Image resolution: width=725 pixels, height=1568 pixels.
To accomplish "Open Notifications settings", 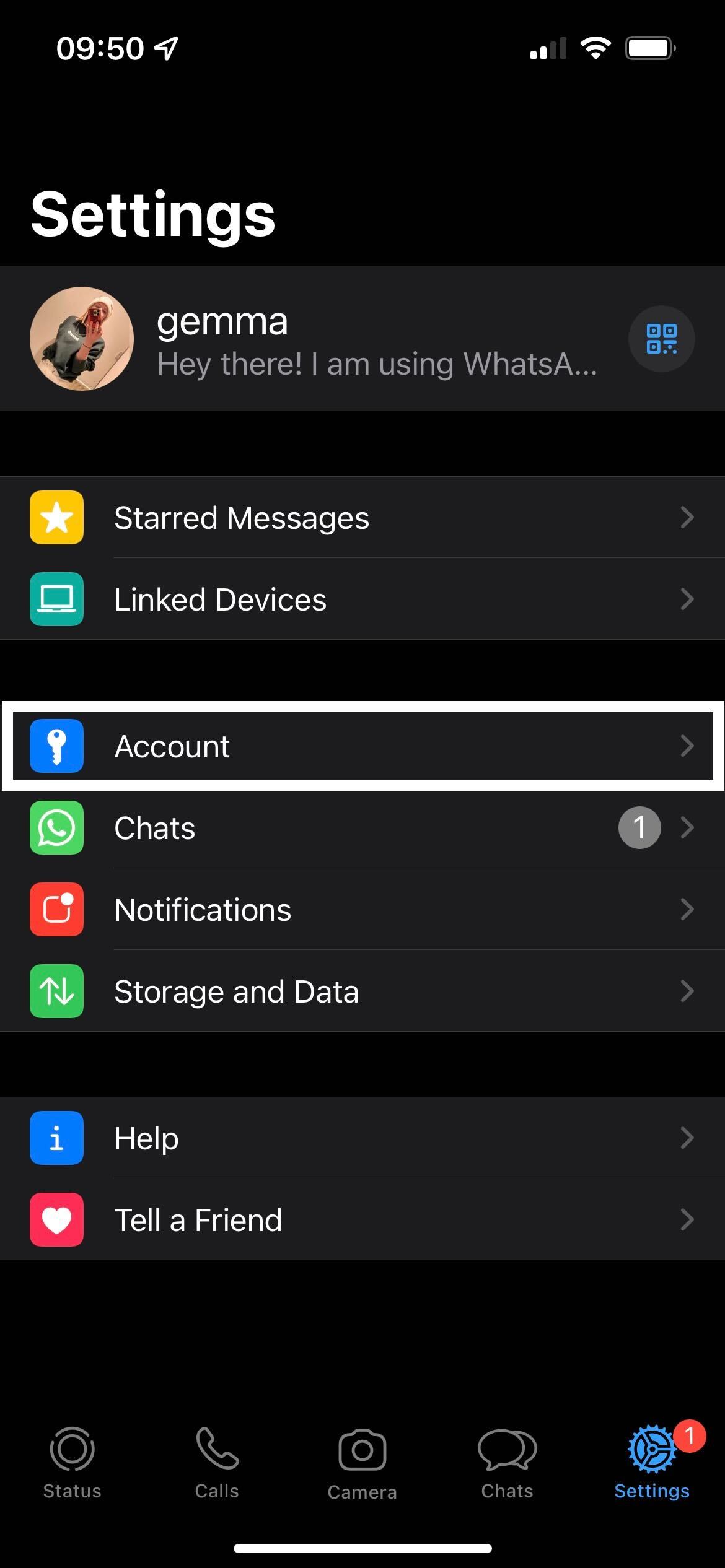I will pyautogui.click(x=362, y=909).
